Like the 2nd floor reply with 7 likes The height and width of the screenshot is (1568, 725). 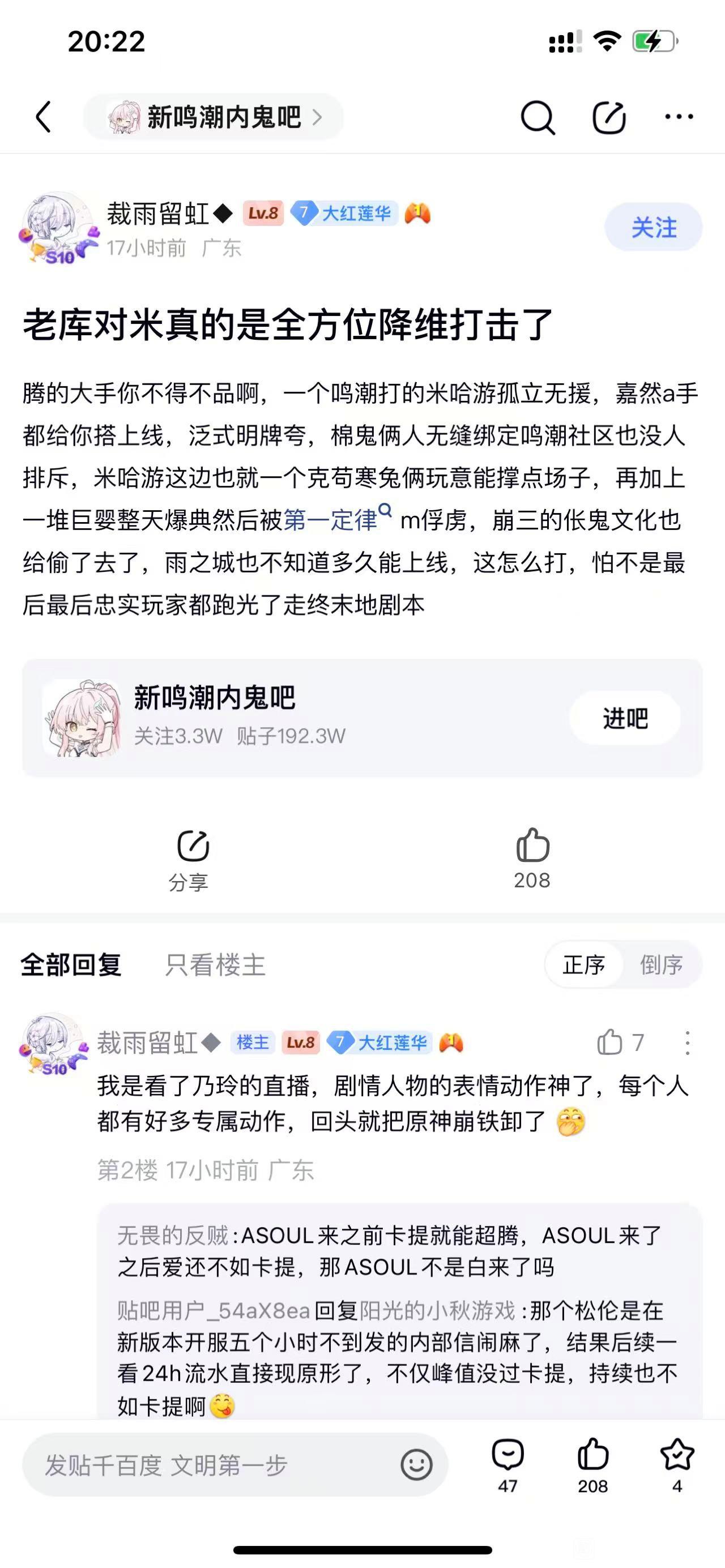(611, 1042)
